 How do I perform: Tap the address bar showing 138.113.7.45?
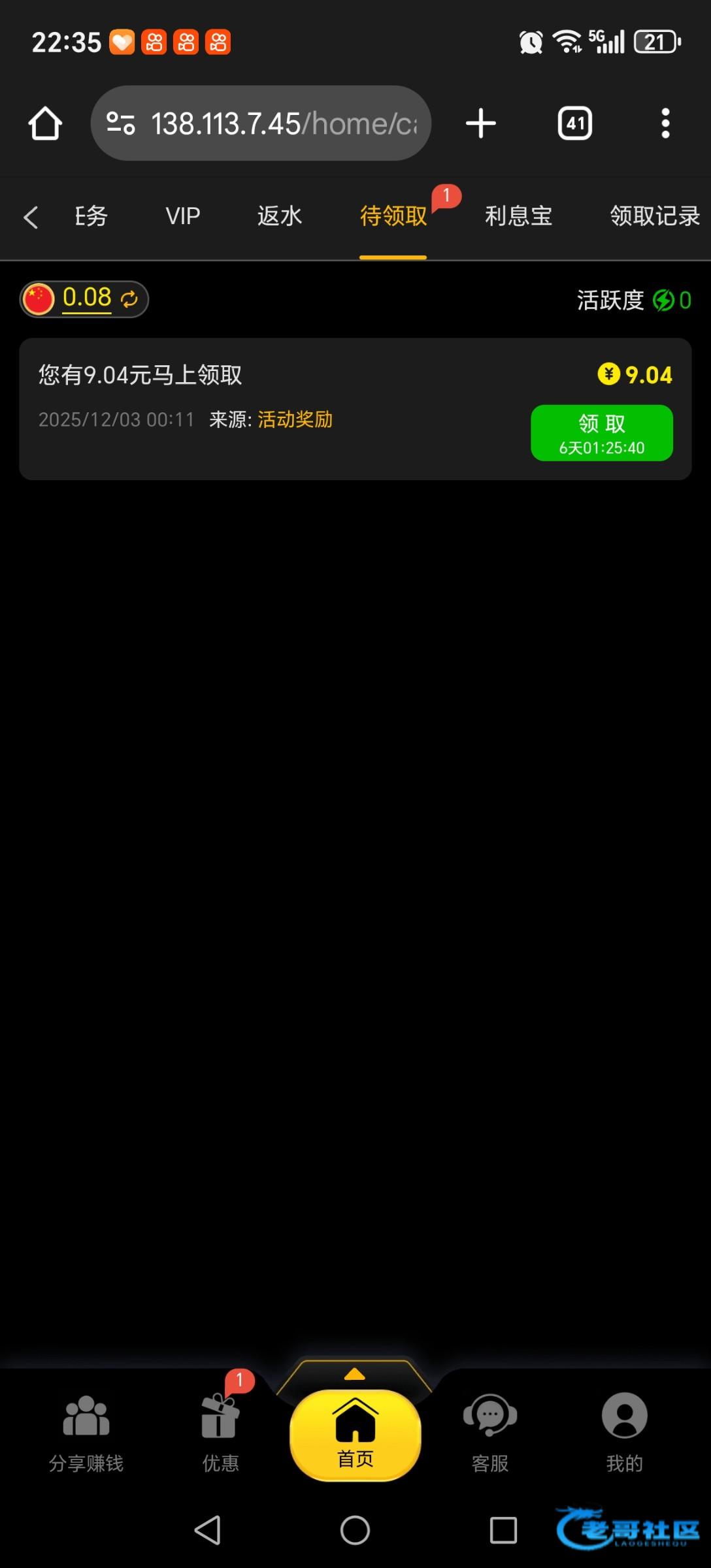pyautogui.click(x=261, y=123)
